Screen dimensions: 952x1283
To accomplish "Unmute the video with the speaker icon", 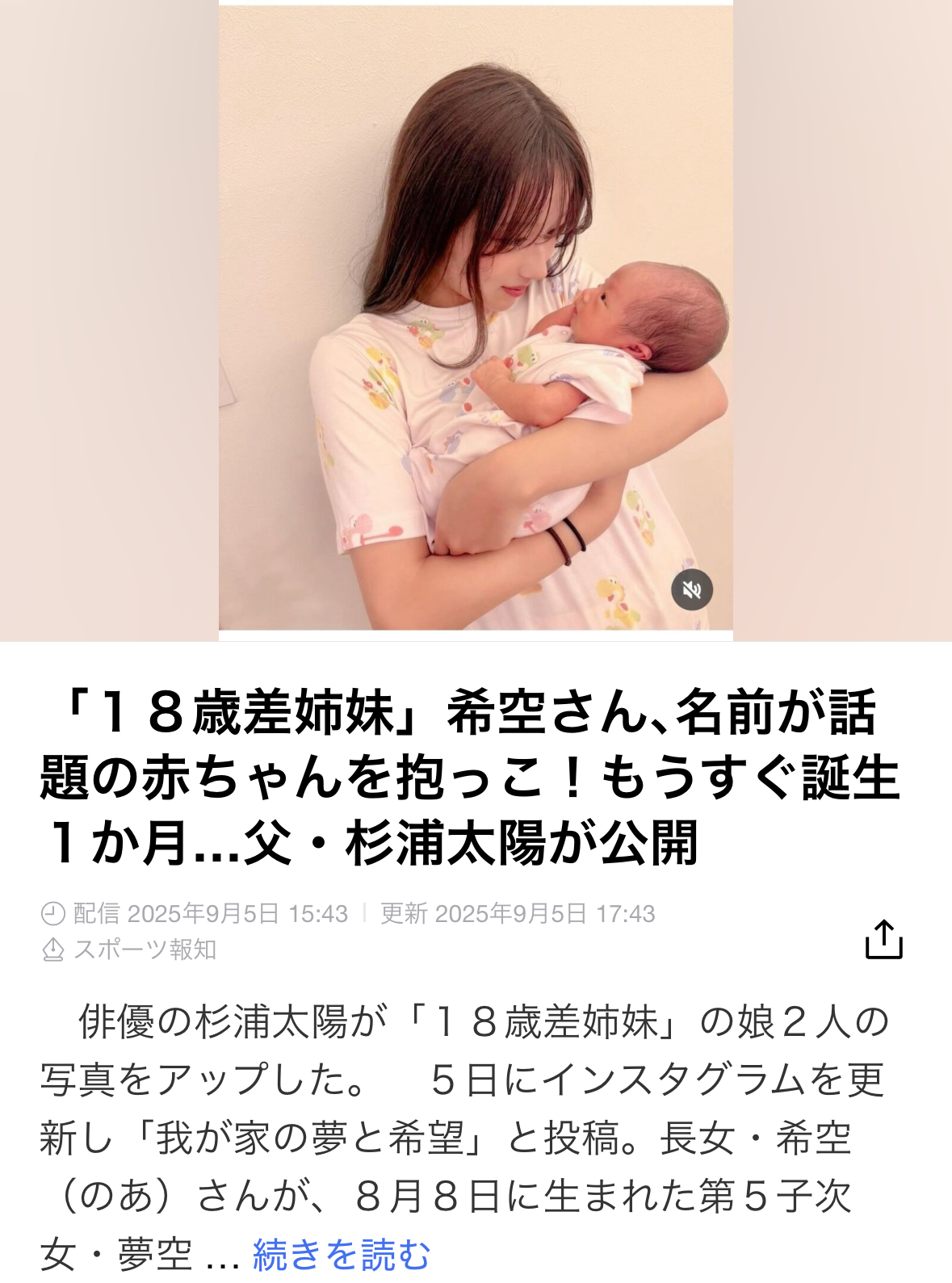I will coord(692,589).
